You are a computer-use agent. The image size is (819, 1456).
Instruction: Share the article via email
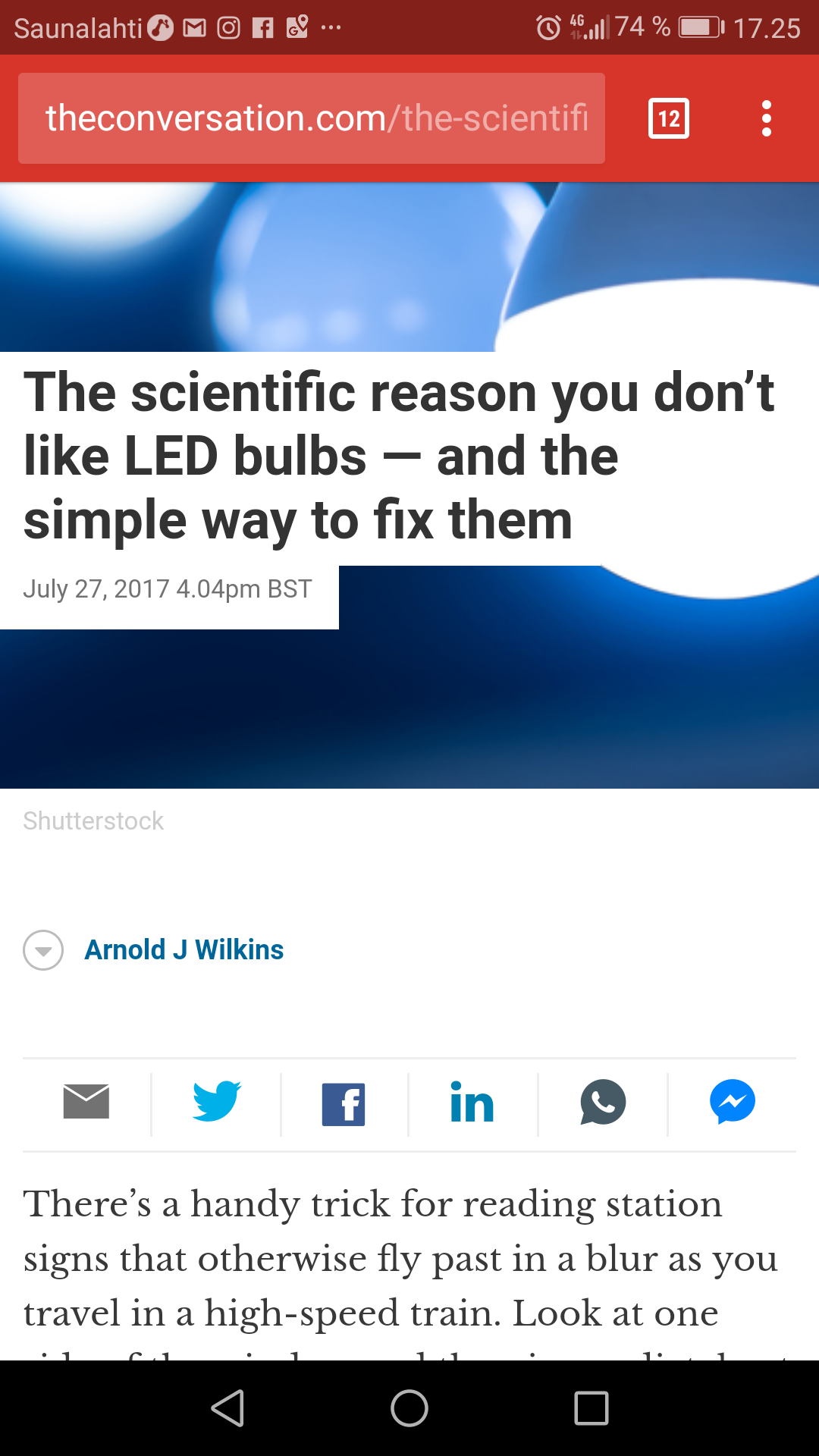click(86, 1102)
